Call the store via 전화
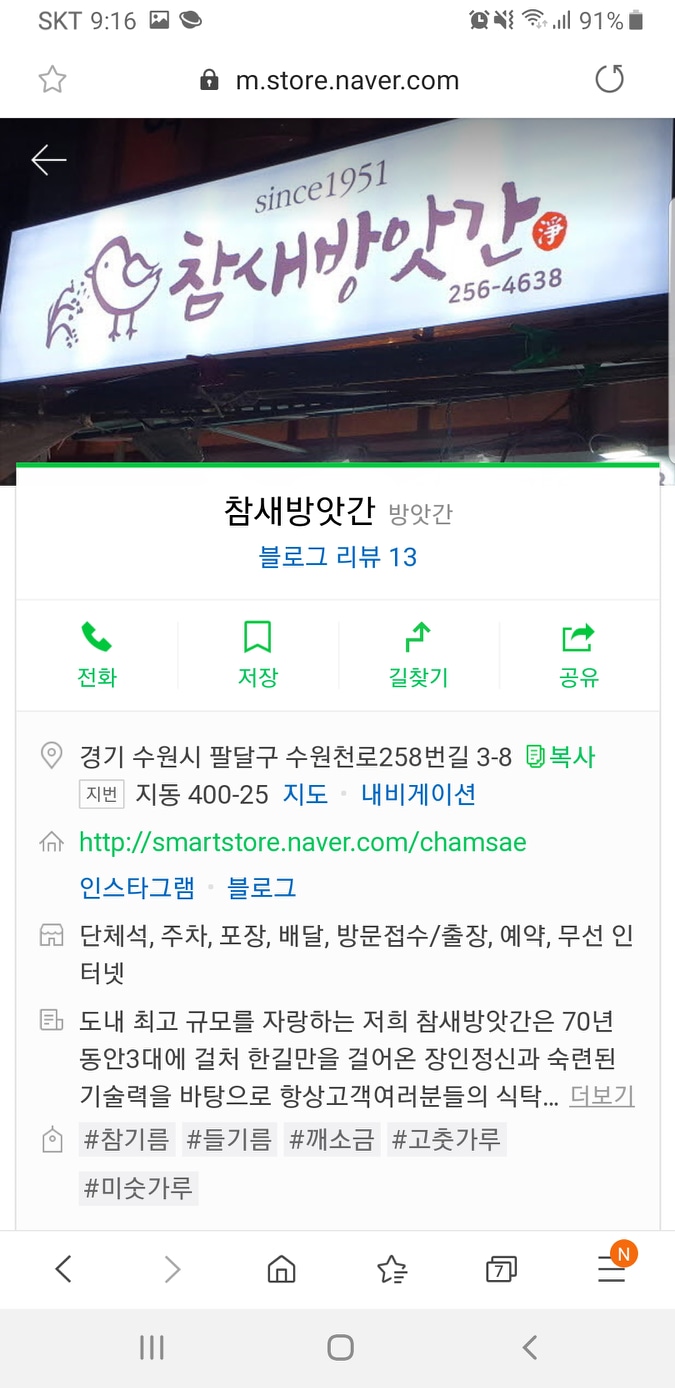The width and height of the screenshot is (675, 1388). [97, 655]
